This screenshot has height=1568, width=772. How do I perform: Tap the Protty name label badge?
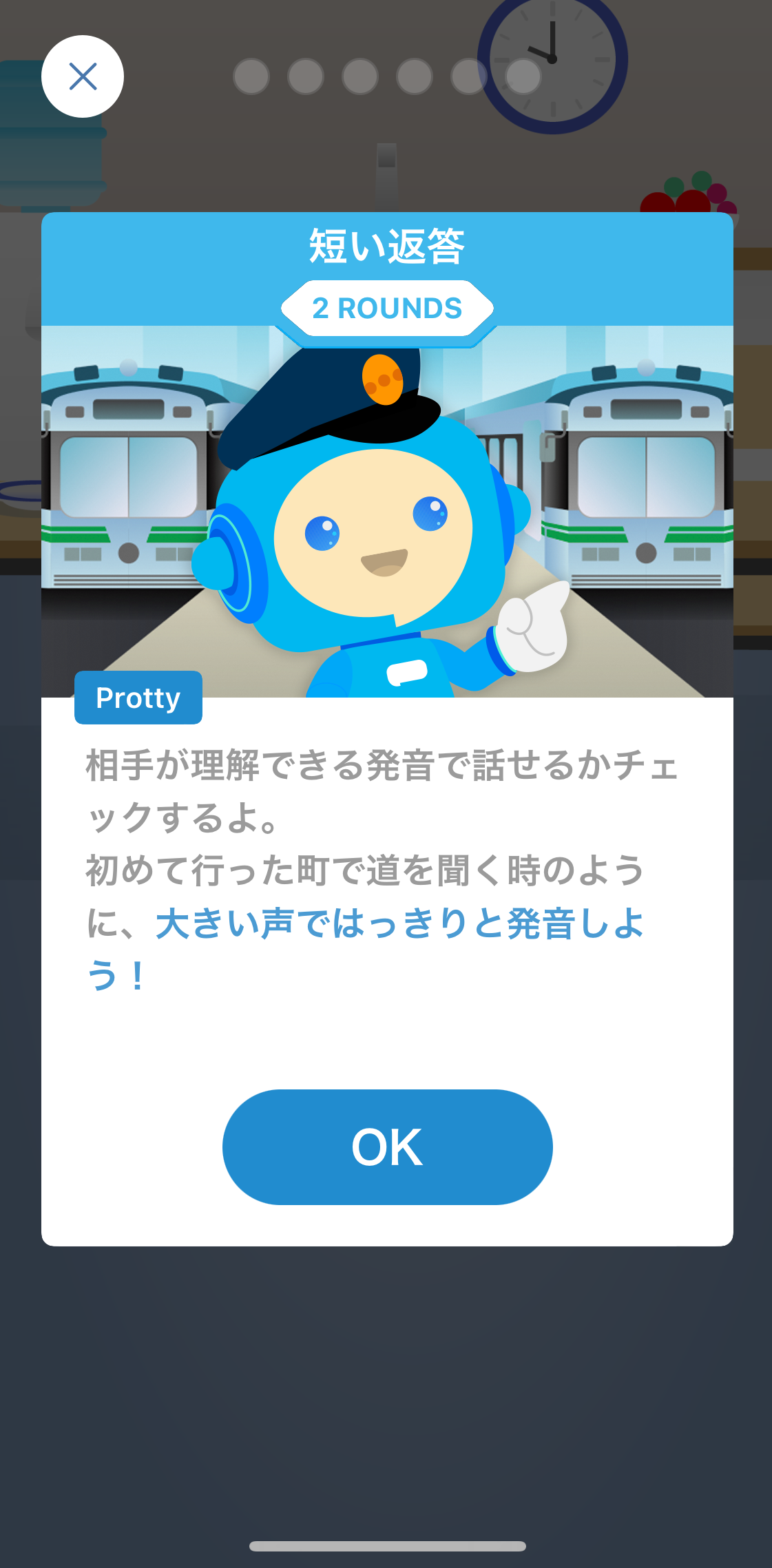[x=137, y=697]
